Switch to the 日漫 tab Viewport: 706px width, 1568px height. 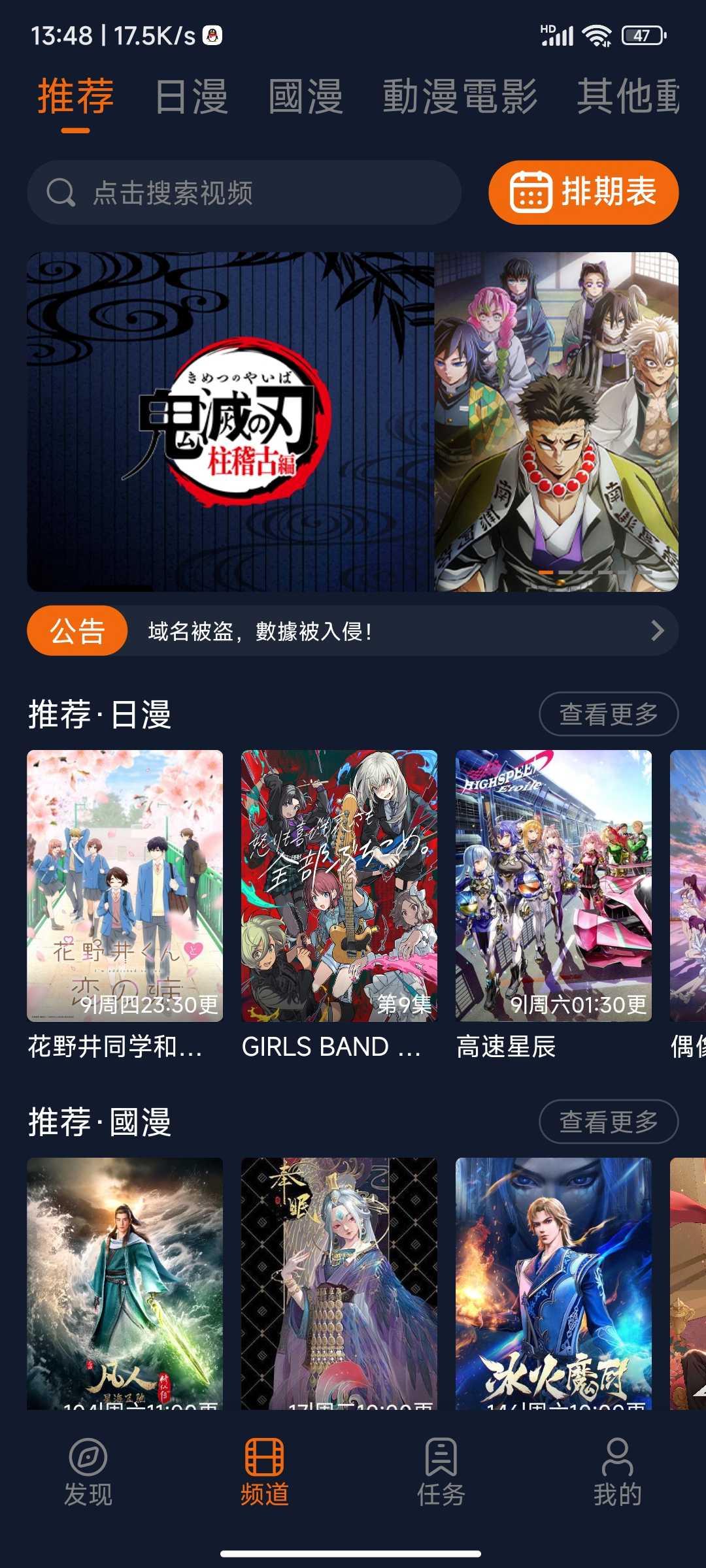pyautogui.click(x=192, y=97)
